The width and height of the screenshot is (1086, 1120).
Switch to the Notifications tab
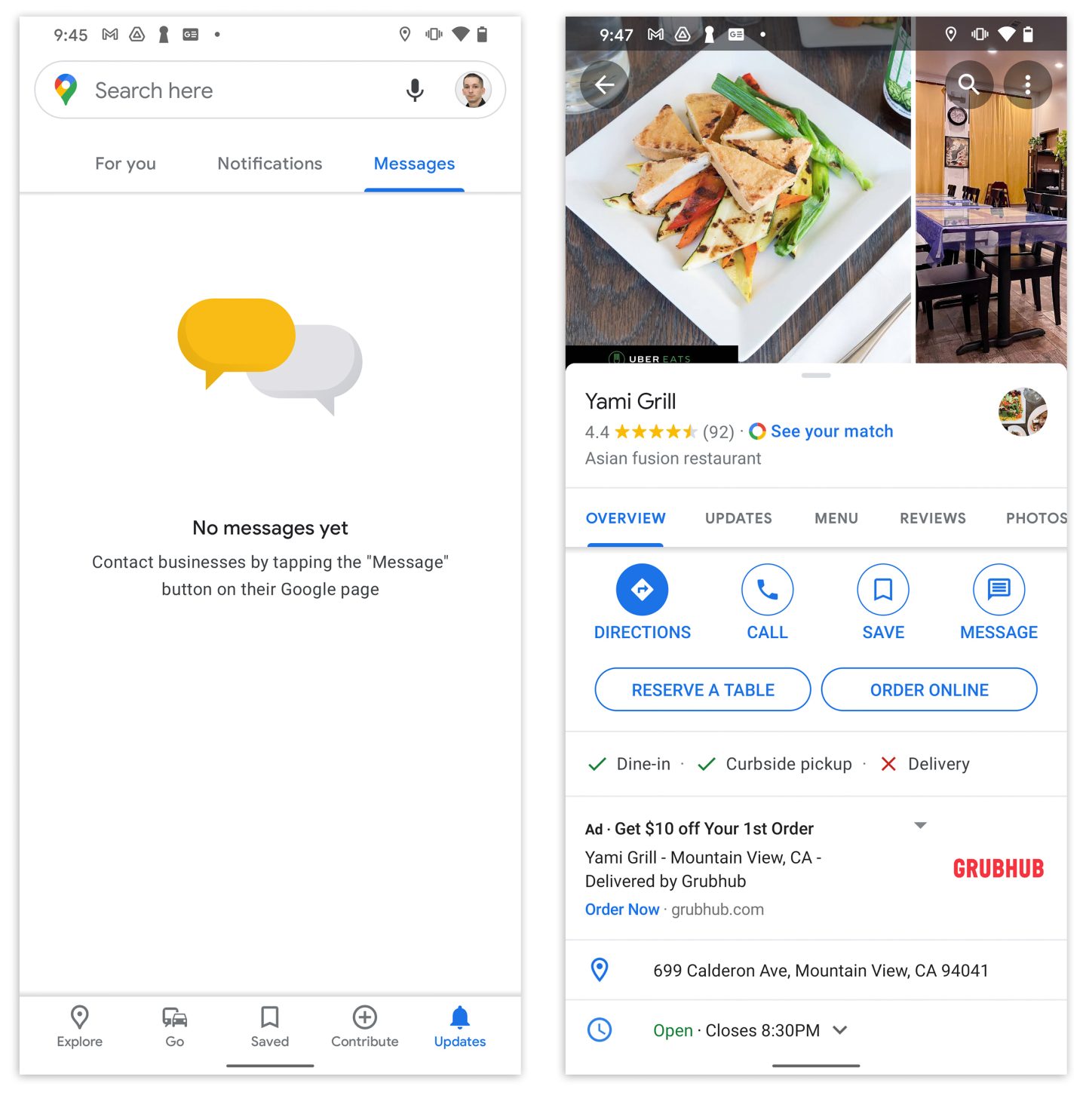tap(269, 164)
